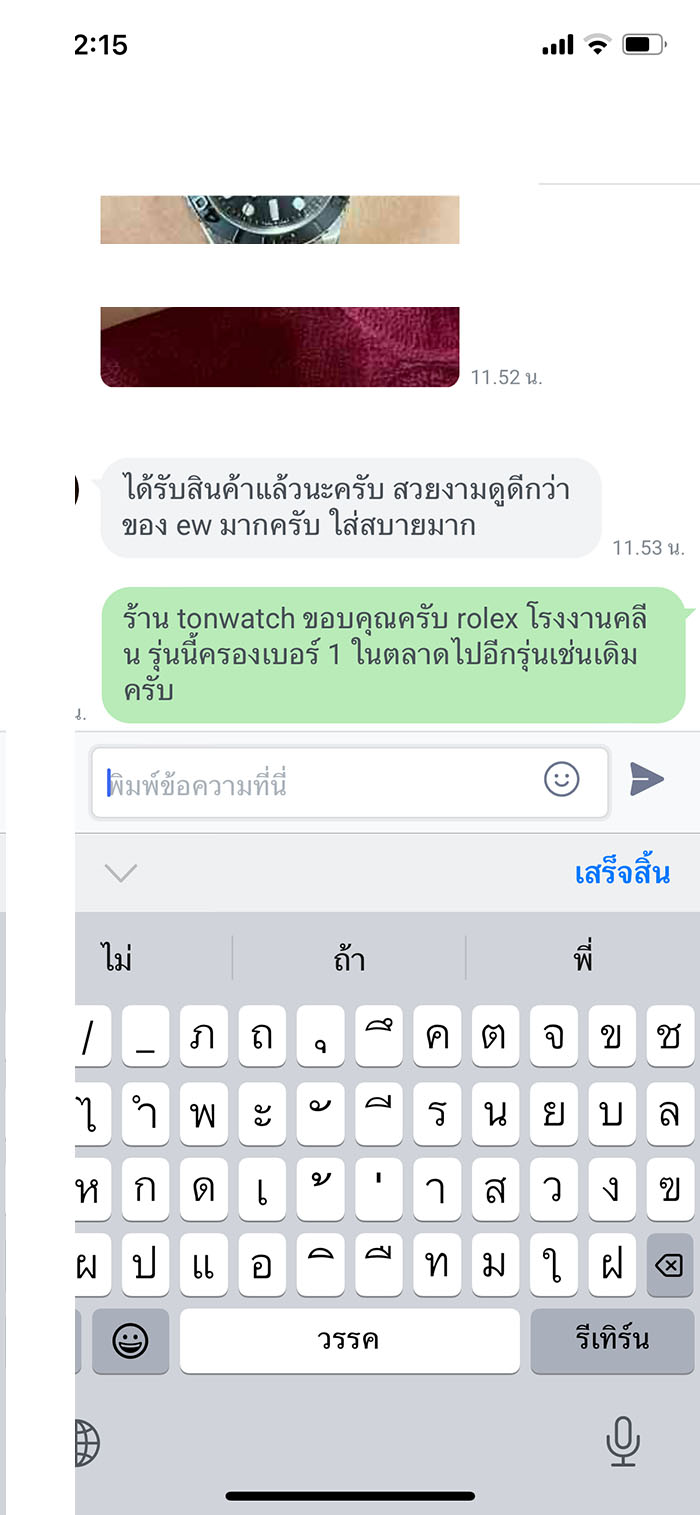700x1515 pixels.
Task: Hit the รีเทิร์น return key
Action: click(x=612, y=1341)
